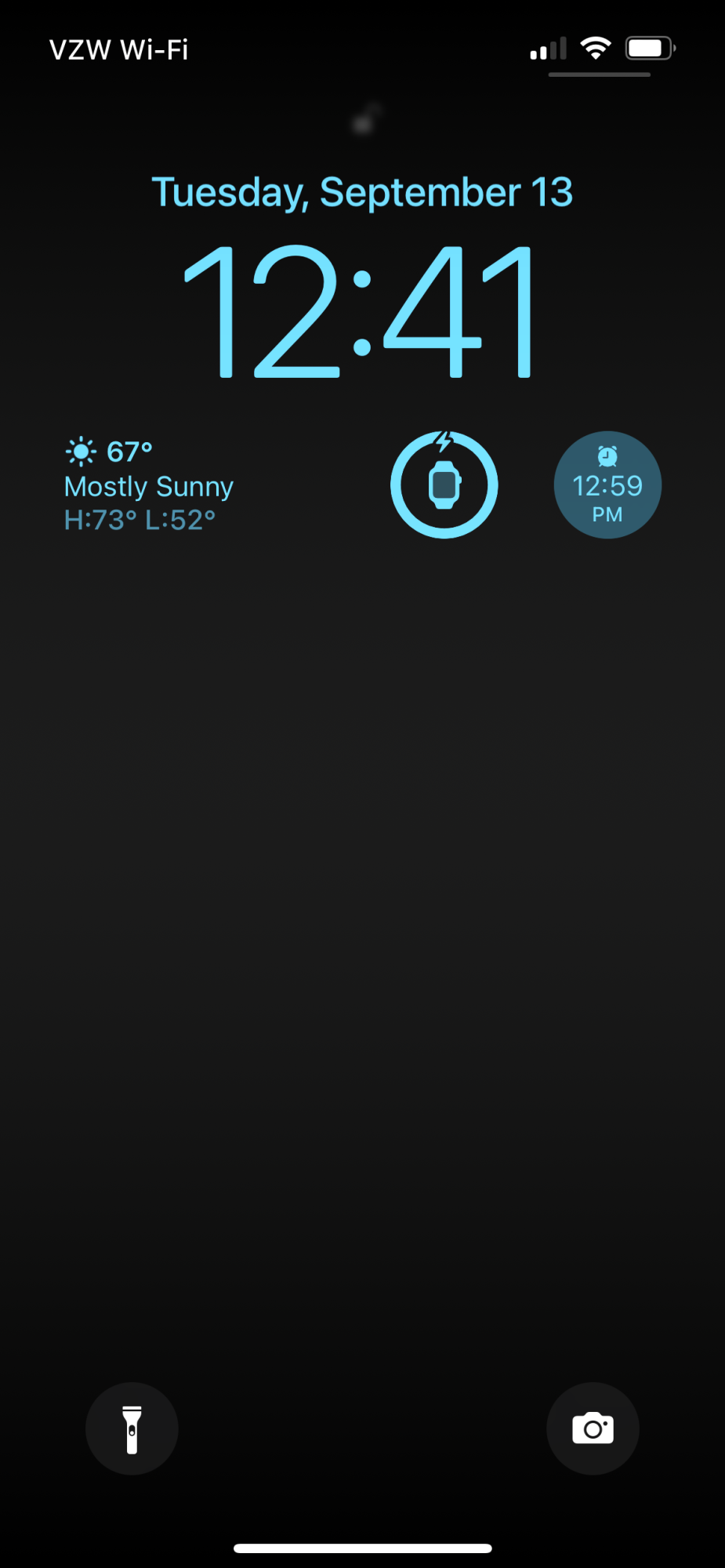Open the camera from lock screen

point(593,1428)
